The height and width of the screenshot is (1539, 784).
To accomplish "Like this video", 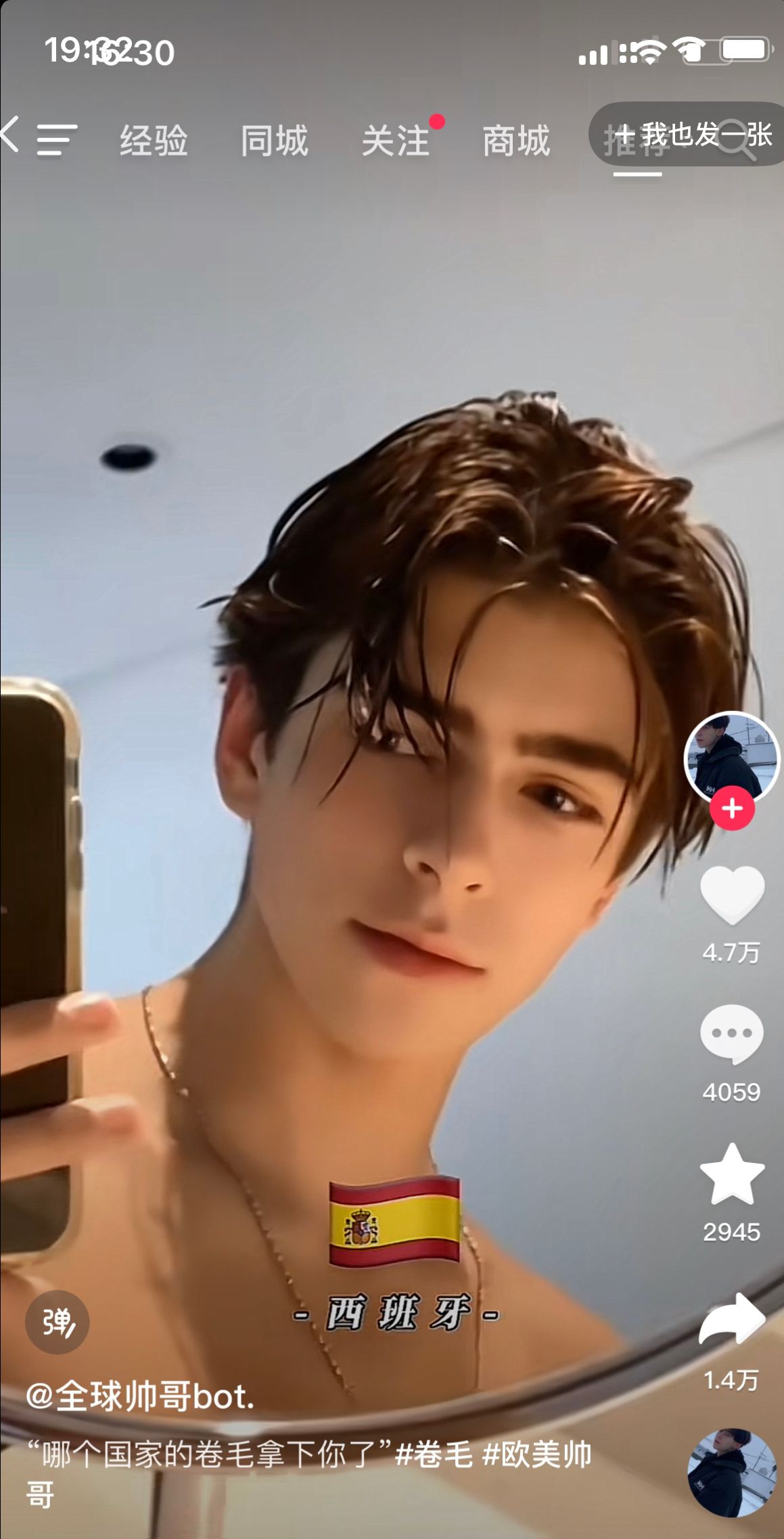I will pos(732,894).
